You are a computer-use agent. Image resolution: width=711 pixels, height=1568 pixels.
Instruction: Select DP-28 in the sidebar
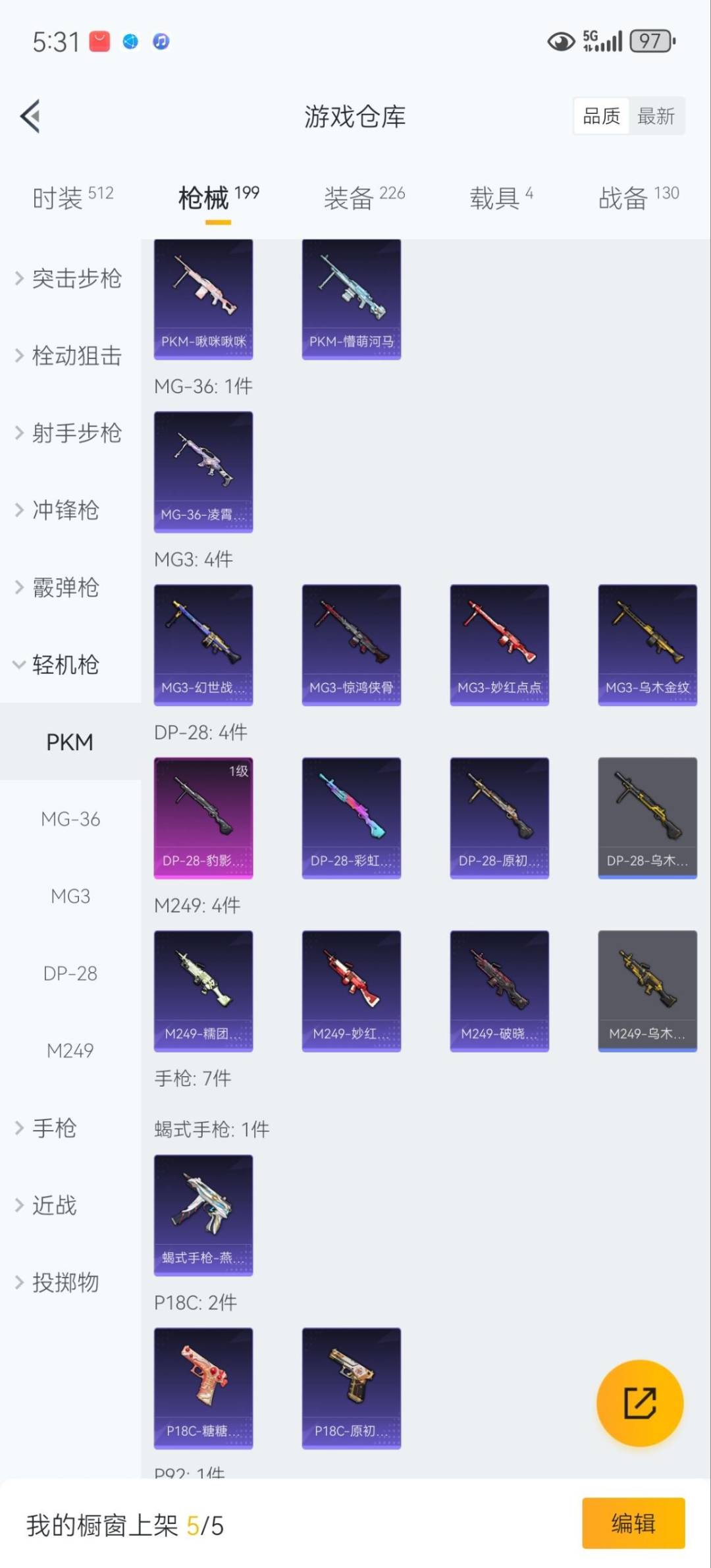pyautogui.click(x=68, y=973)
